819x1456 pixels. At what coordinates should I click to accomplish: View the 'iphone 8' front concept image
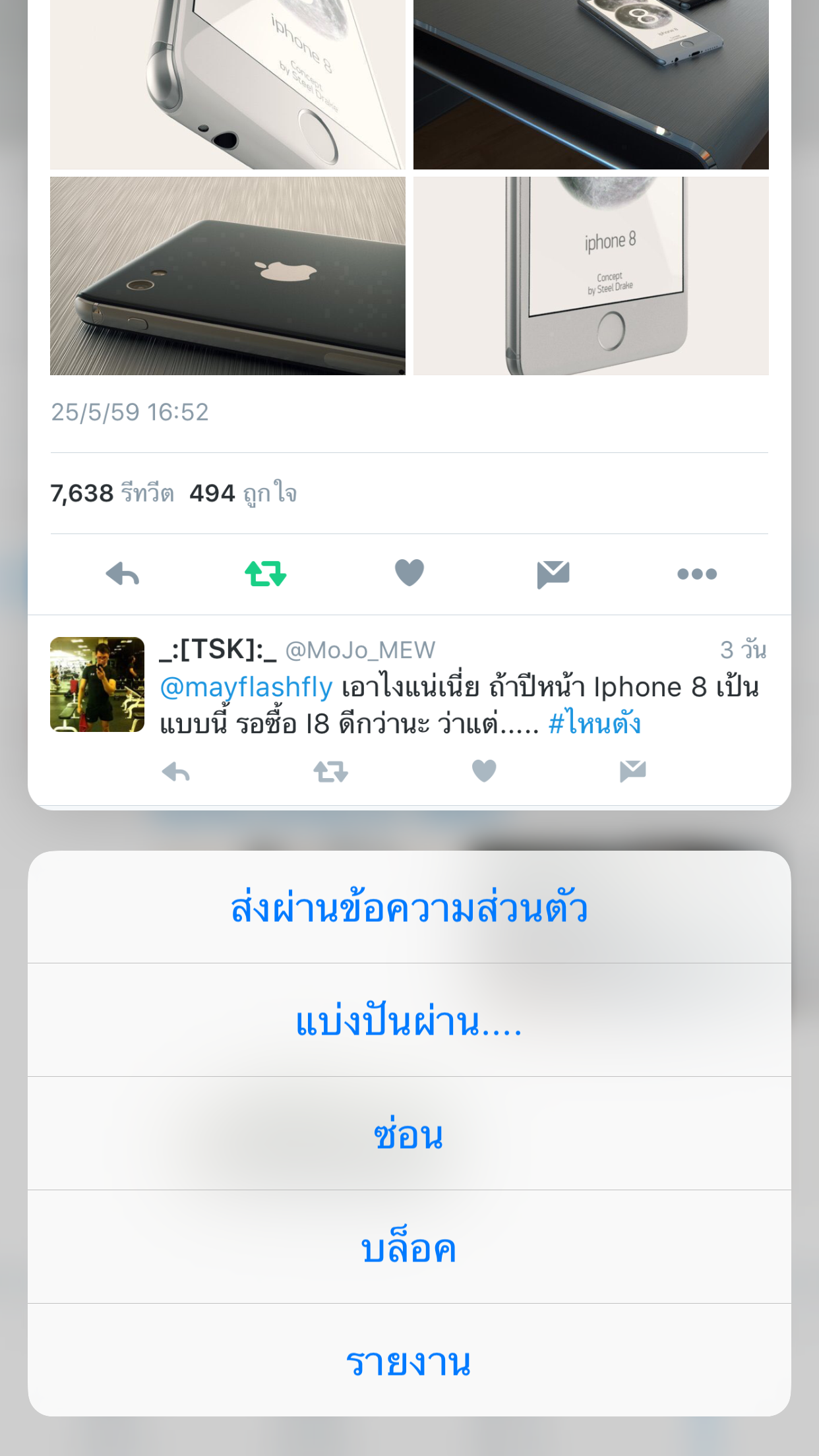(591, 276)
